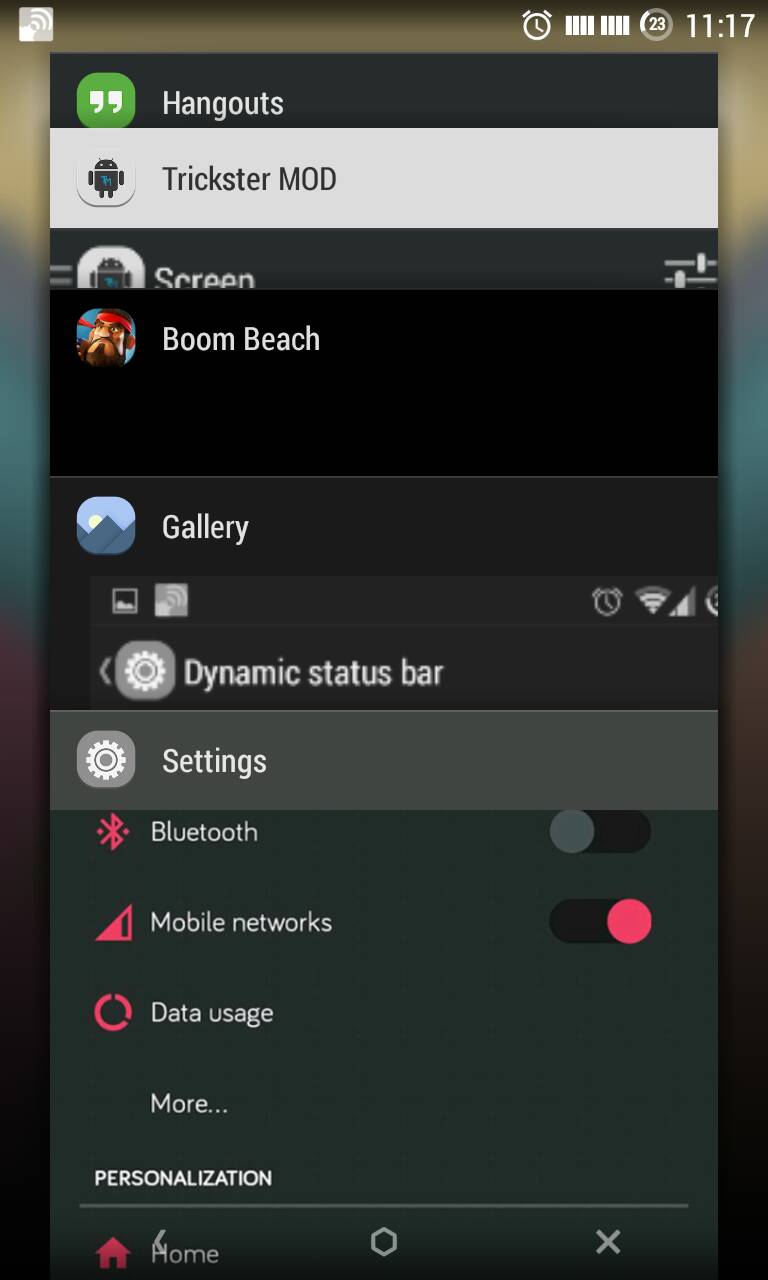
Task: Switch to the Hangouts app
Action: click(x=222, y=102)
